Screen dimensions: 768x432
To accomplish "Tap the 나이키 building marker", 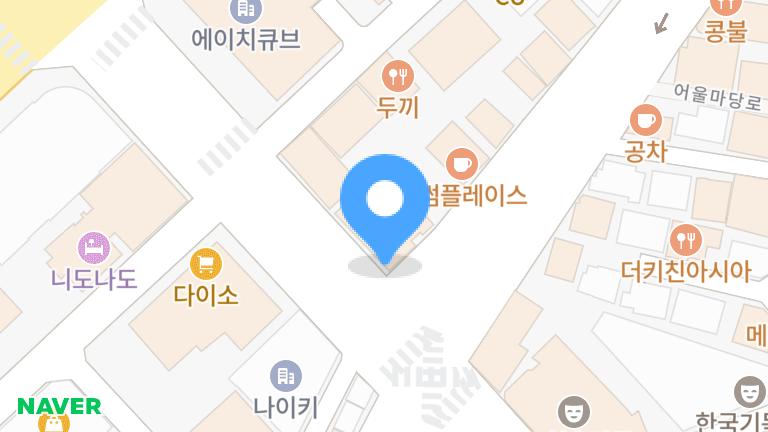I will click(285, 376).
